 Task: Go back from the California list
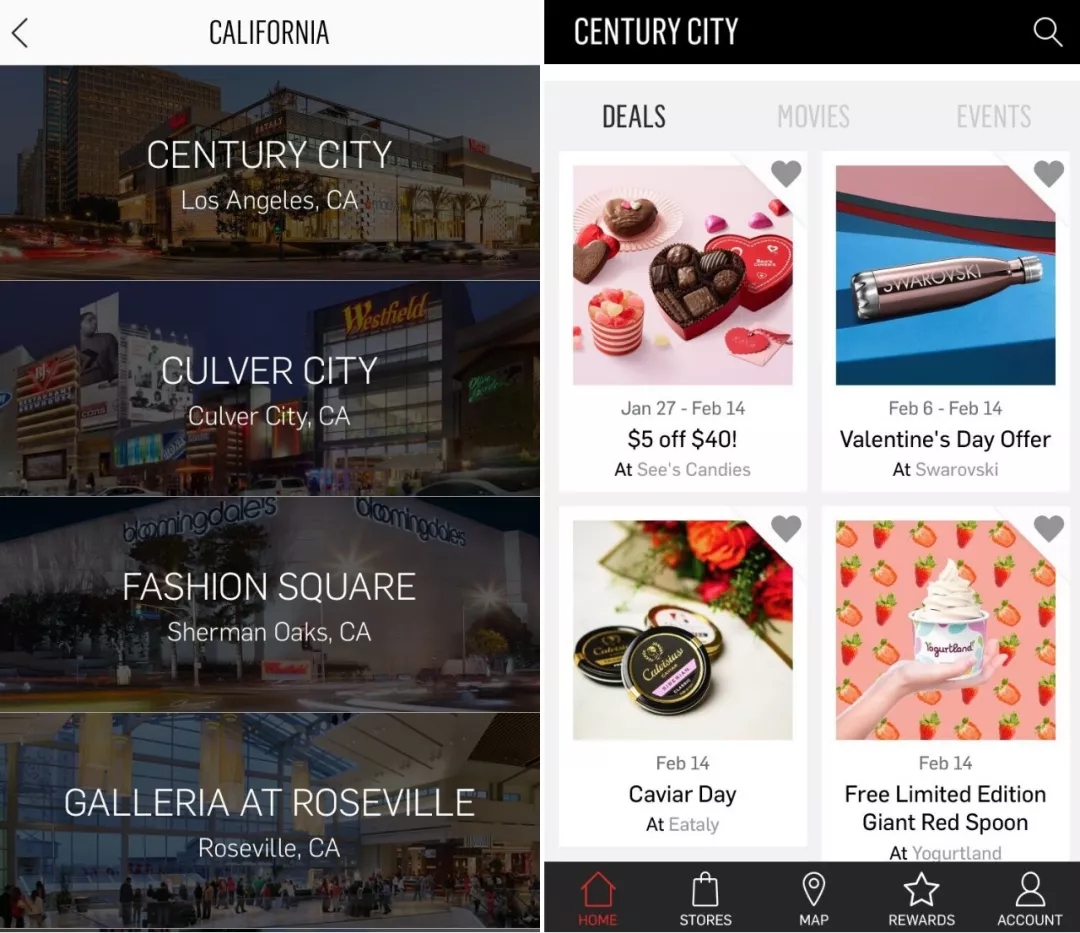(20, 32)
